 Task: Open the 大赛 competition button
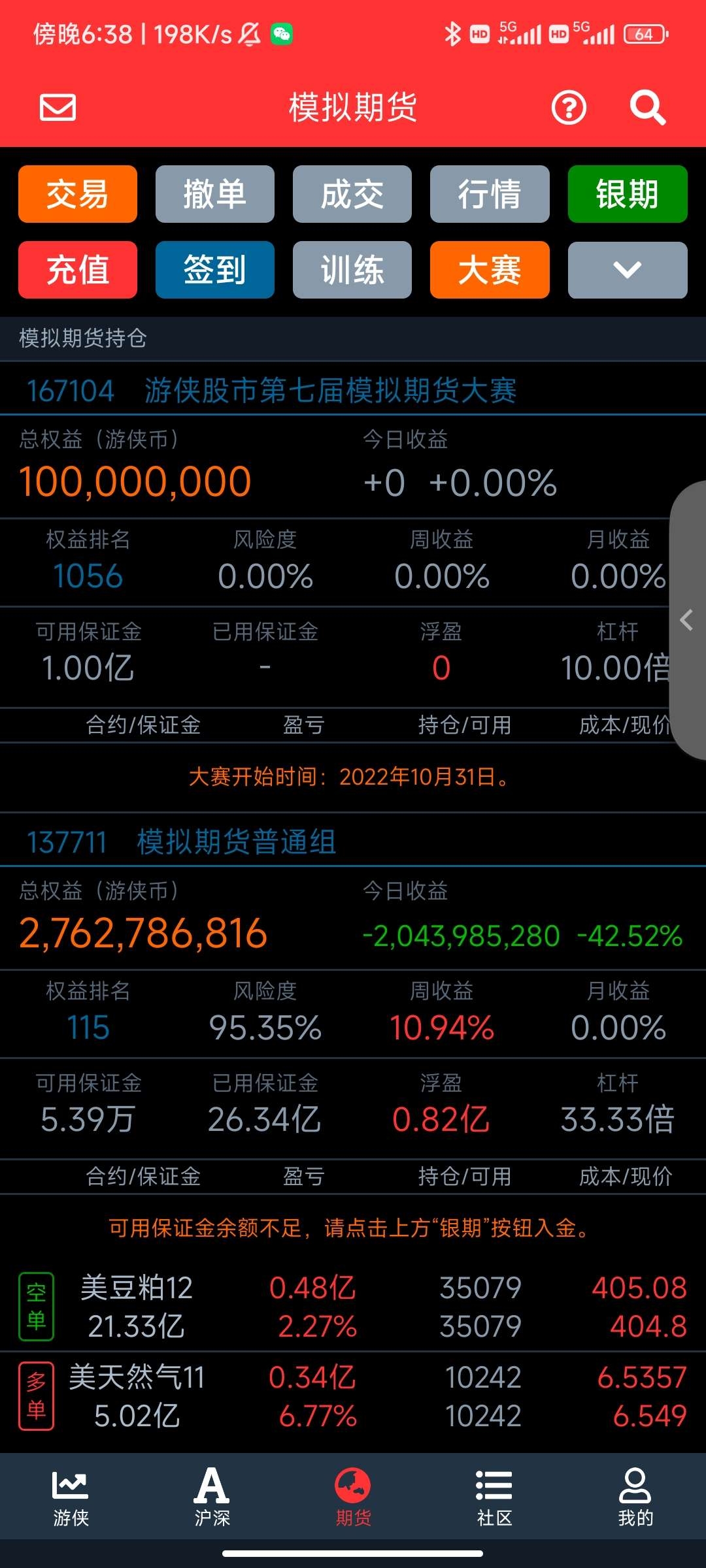point(490,270)
